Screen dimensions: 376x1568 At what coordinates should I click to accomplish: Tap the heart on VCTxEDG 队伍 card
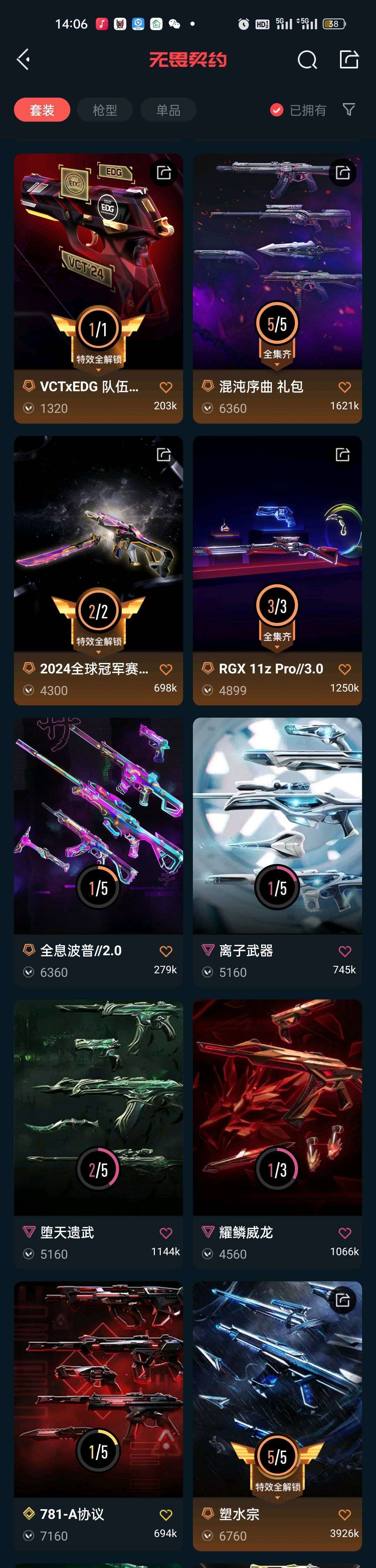pyautogui.click(x=165, y=387)
